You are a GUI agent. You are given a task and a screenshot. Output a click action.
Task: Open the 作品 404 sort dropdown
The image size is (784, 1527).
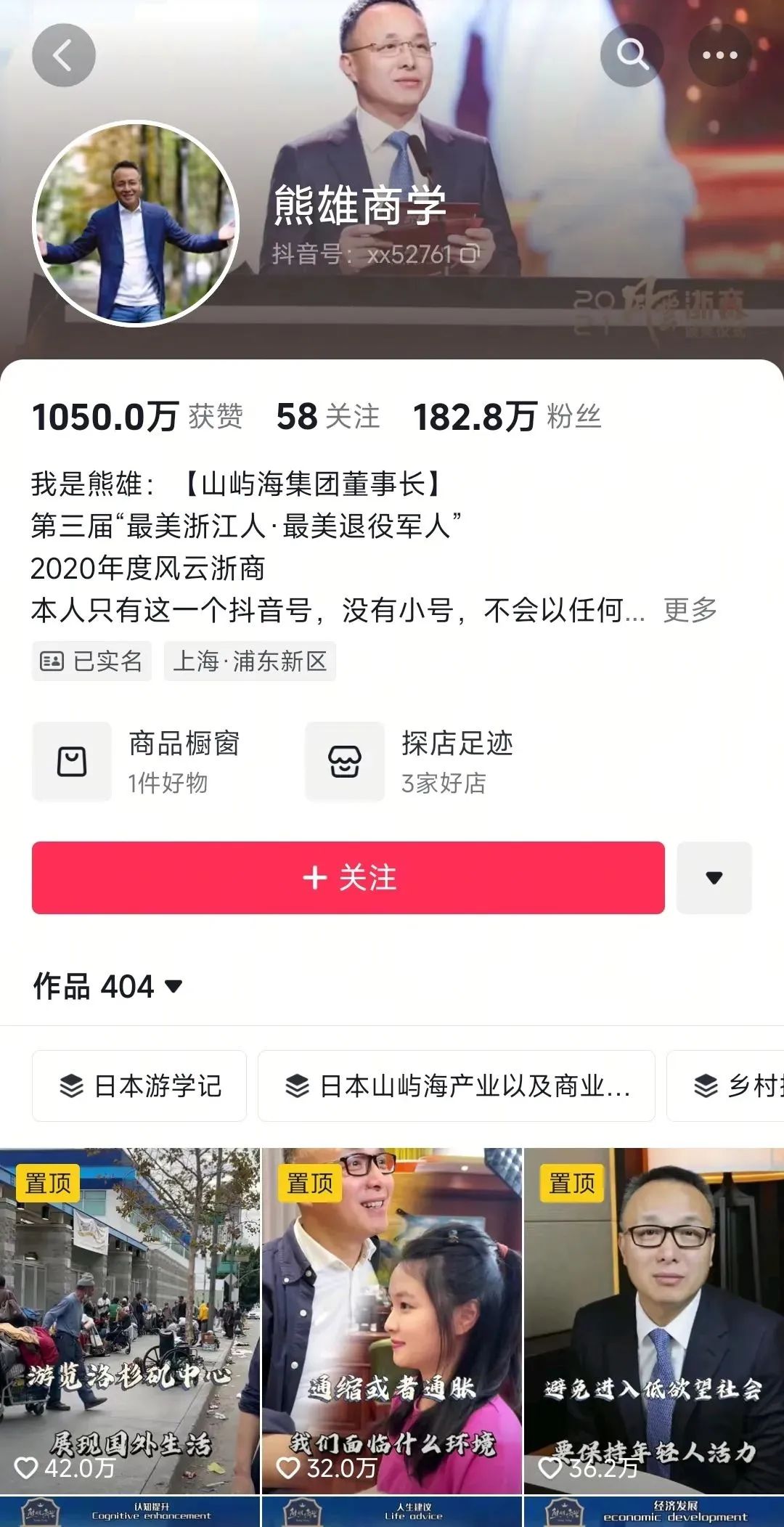[107, 987]
